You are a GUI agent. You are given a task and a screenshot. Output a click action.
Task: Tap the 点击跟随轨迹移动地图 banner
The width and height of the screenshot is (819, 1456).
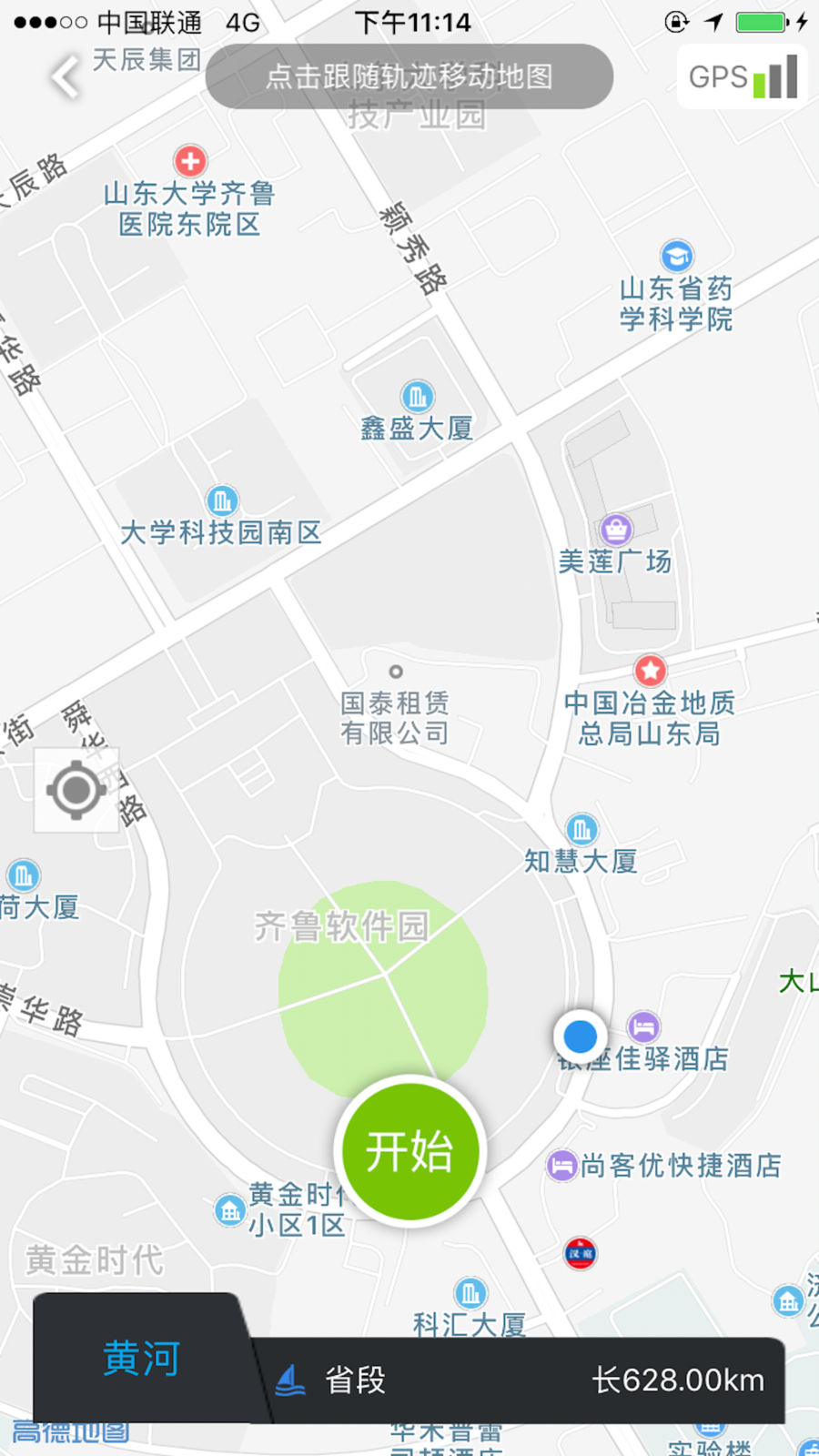click(409, 76)
